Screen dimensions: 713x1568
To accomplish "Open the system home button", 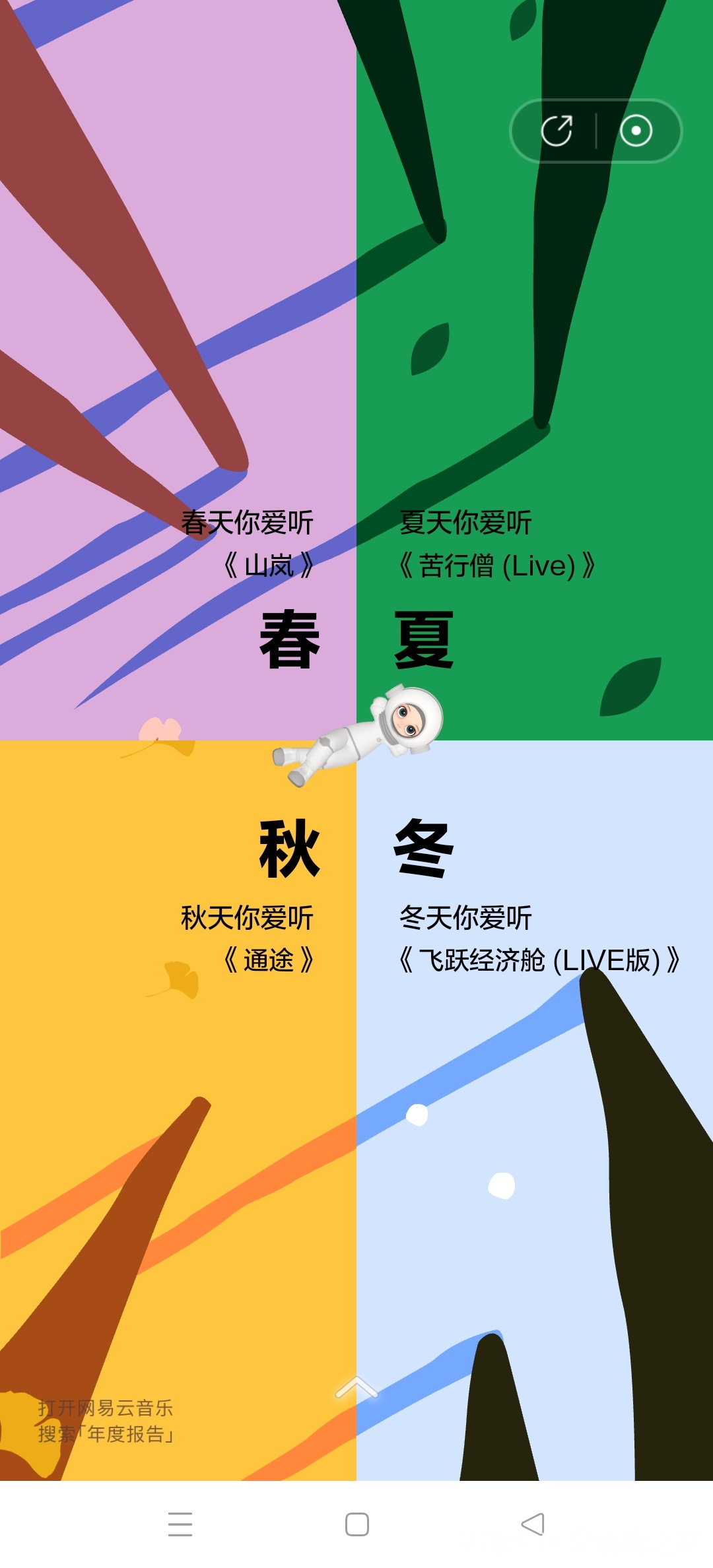I will (x=357, y=1524).
